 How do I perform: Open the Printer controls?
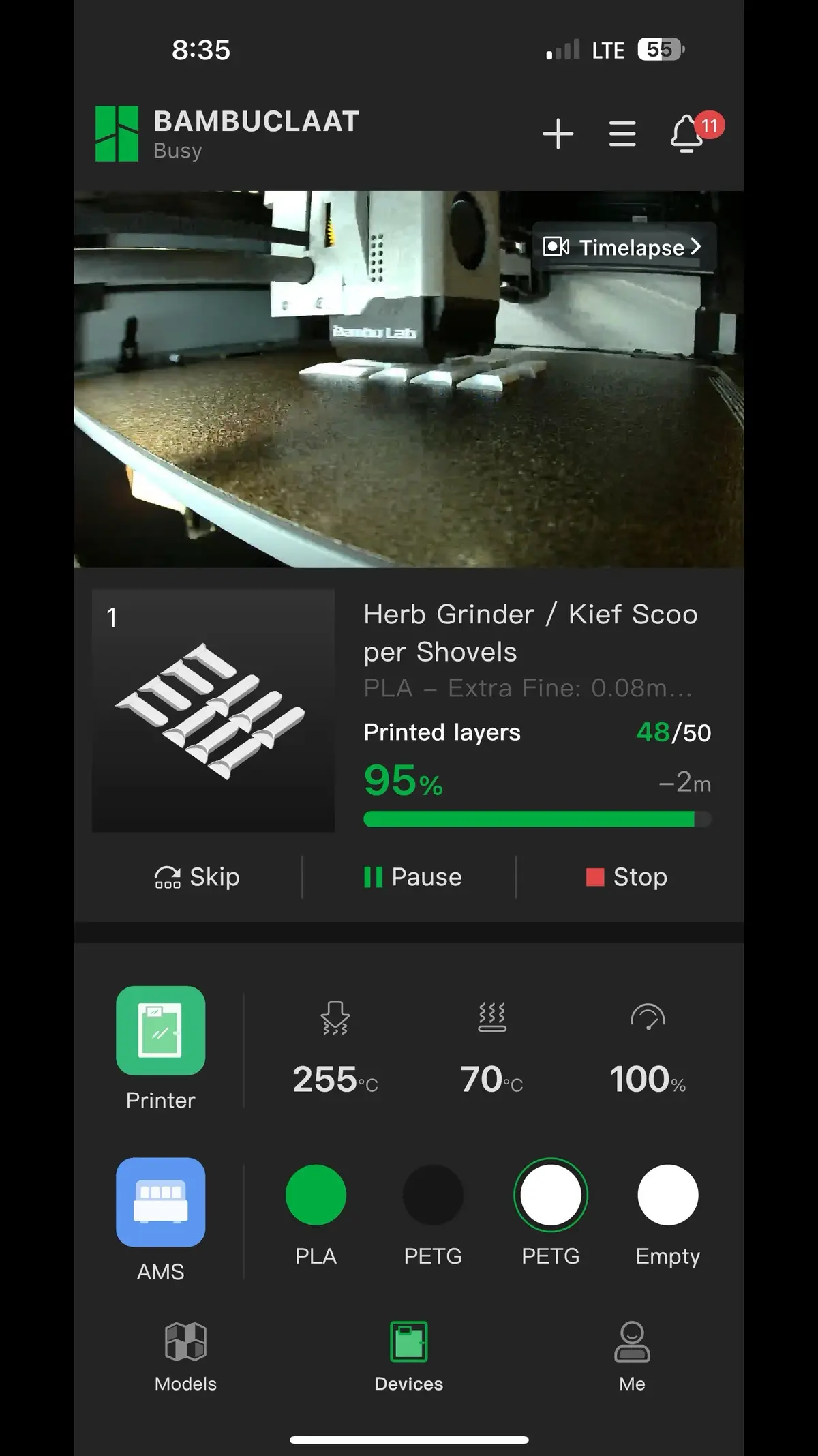coord(161,1031)
